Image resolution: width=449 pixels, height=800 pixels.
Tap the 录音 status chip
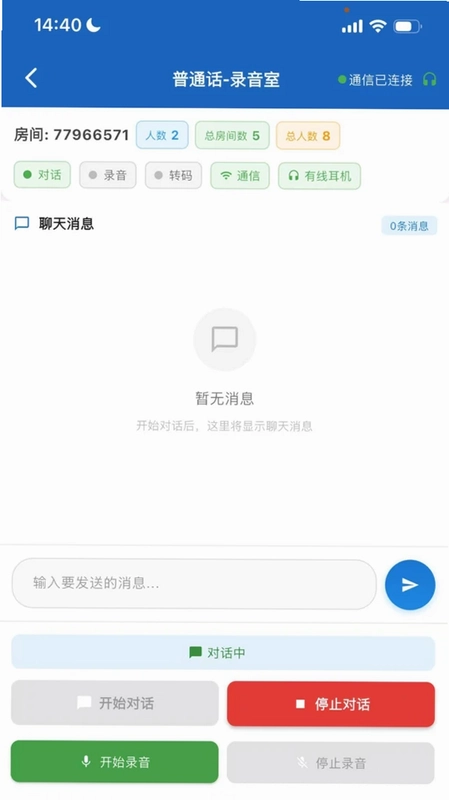point(108,176)
